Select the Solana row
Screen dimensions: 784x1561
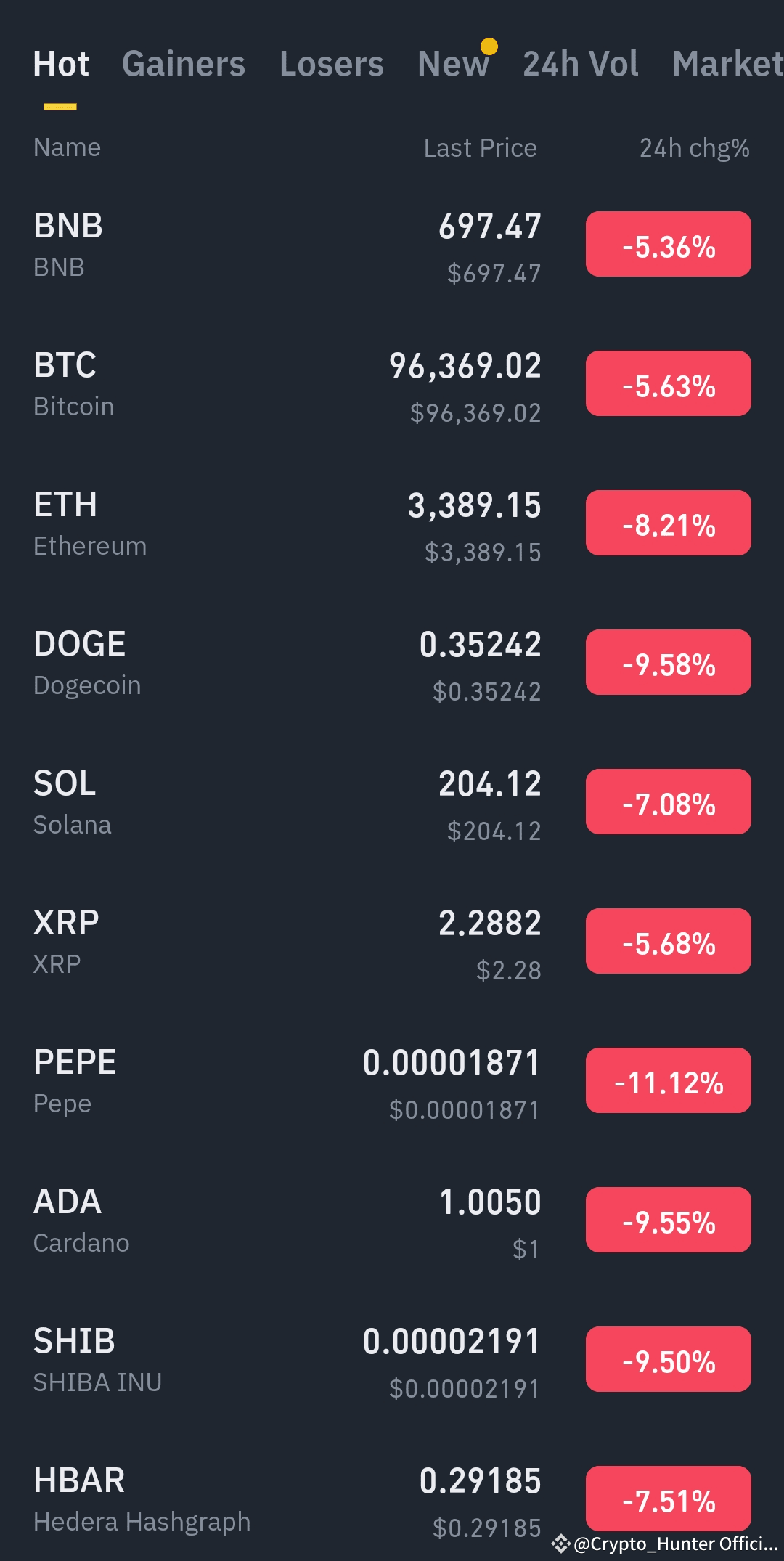[x=290, y=803]
